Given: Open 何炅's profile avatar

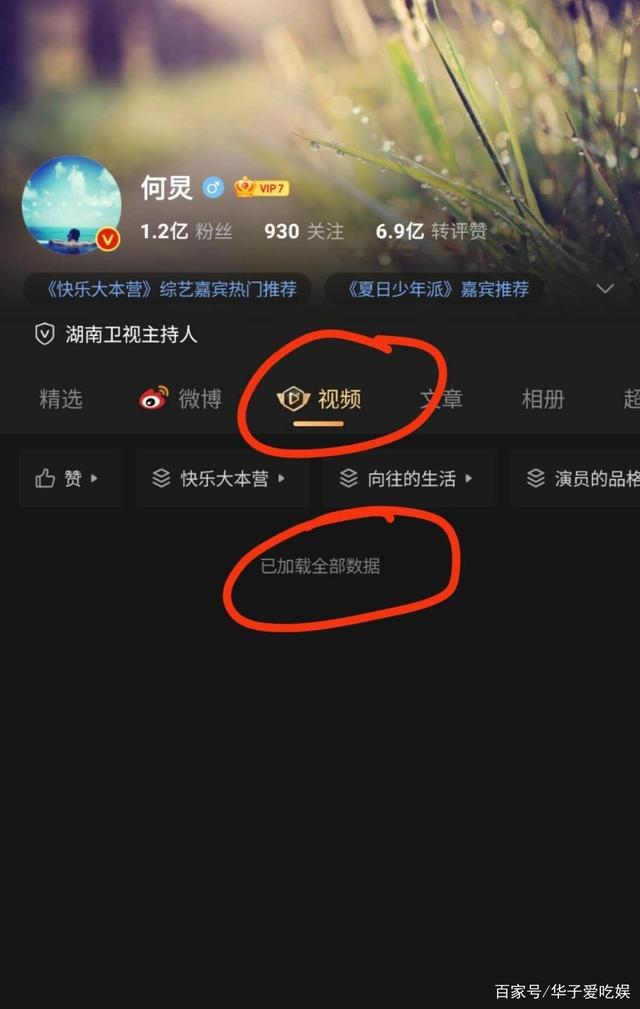Looking at the screenshot, I should pos(71,205).
